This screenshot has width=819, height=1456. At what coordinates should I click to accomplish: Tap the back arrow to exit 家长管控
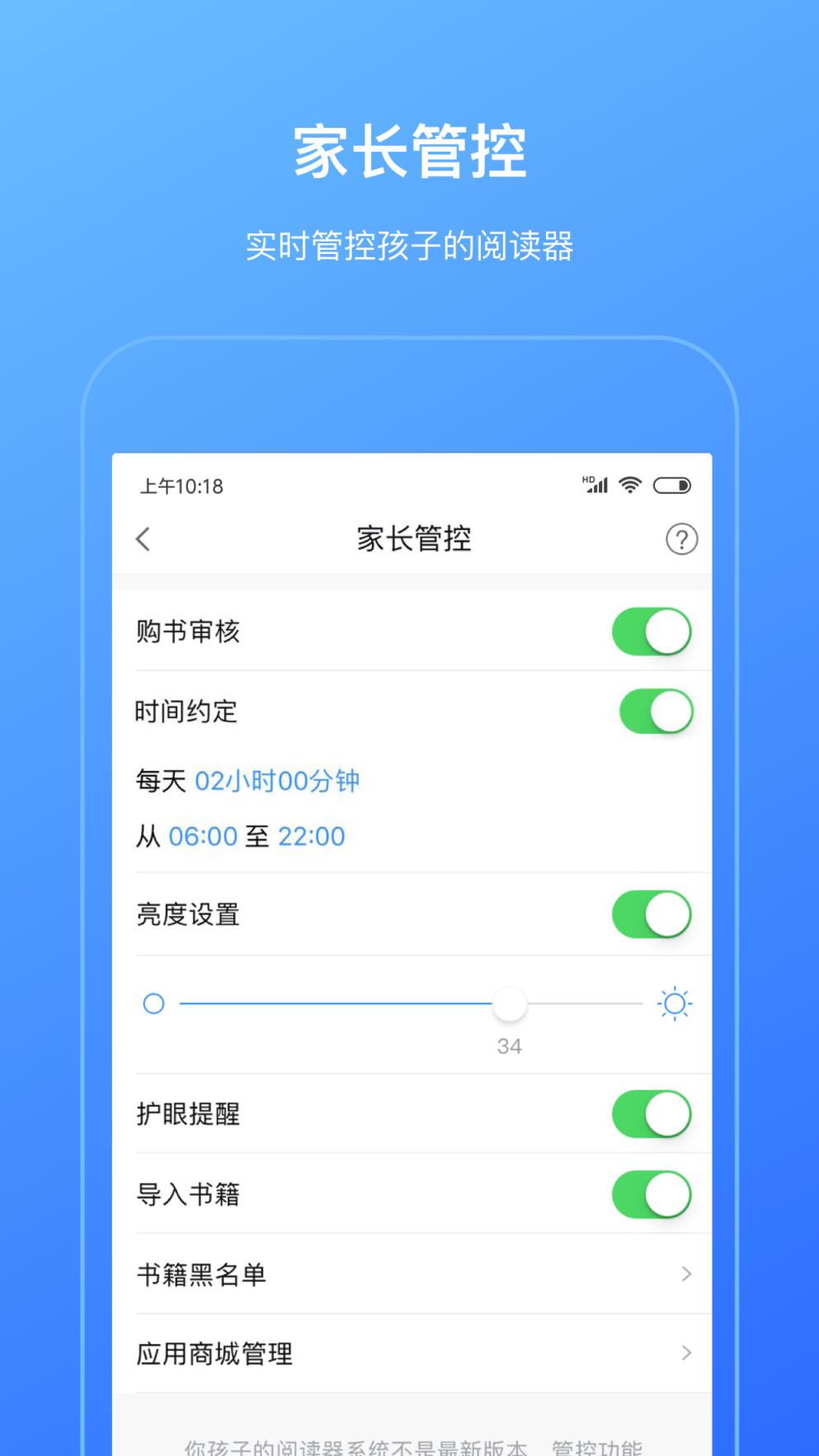click(x=144, y=539)
